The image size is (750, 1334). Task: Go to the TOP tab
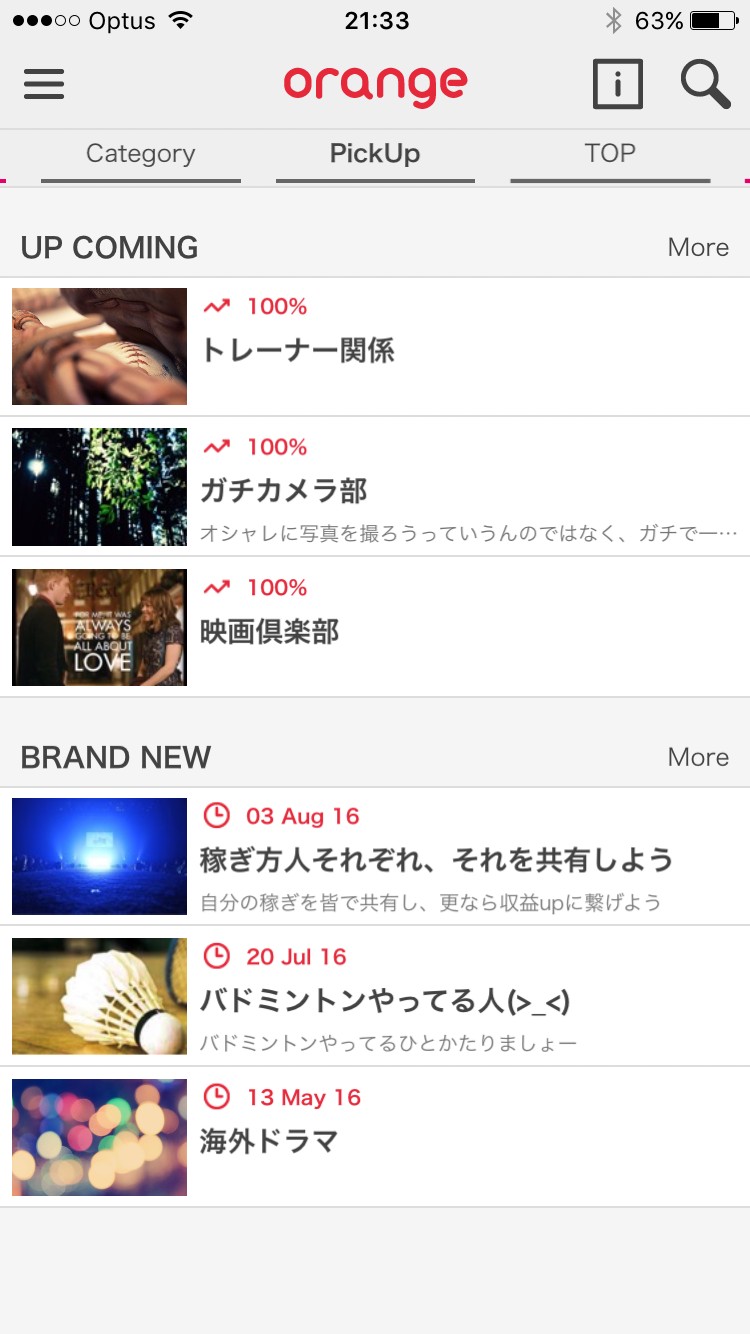610,154
